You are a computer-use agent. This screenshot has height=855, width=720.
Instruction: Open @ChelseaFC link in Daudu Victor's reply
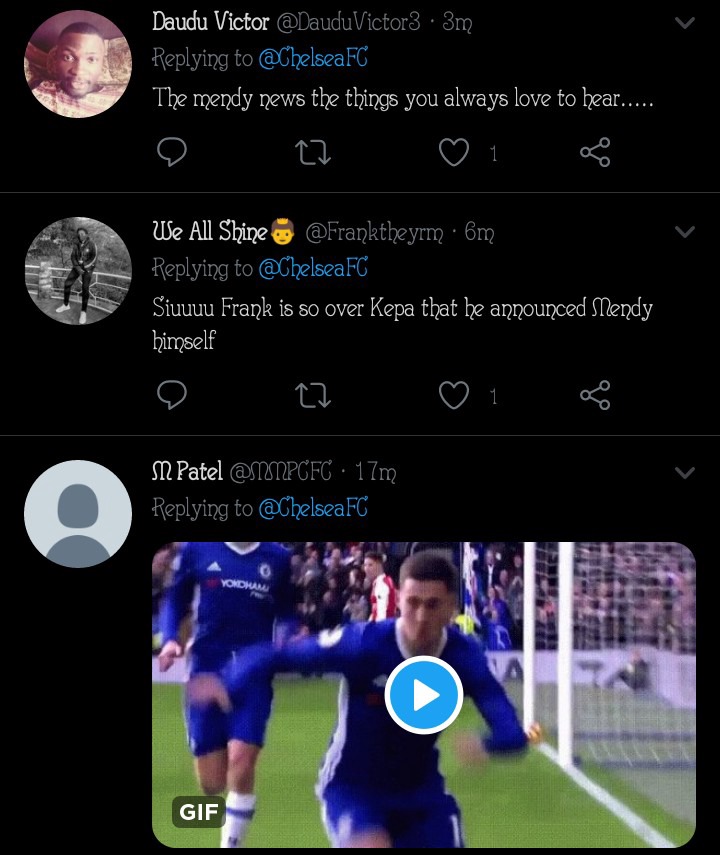pyautogui.click(x=313, y=59)
